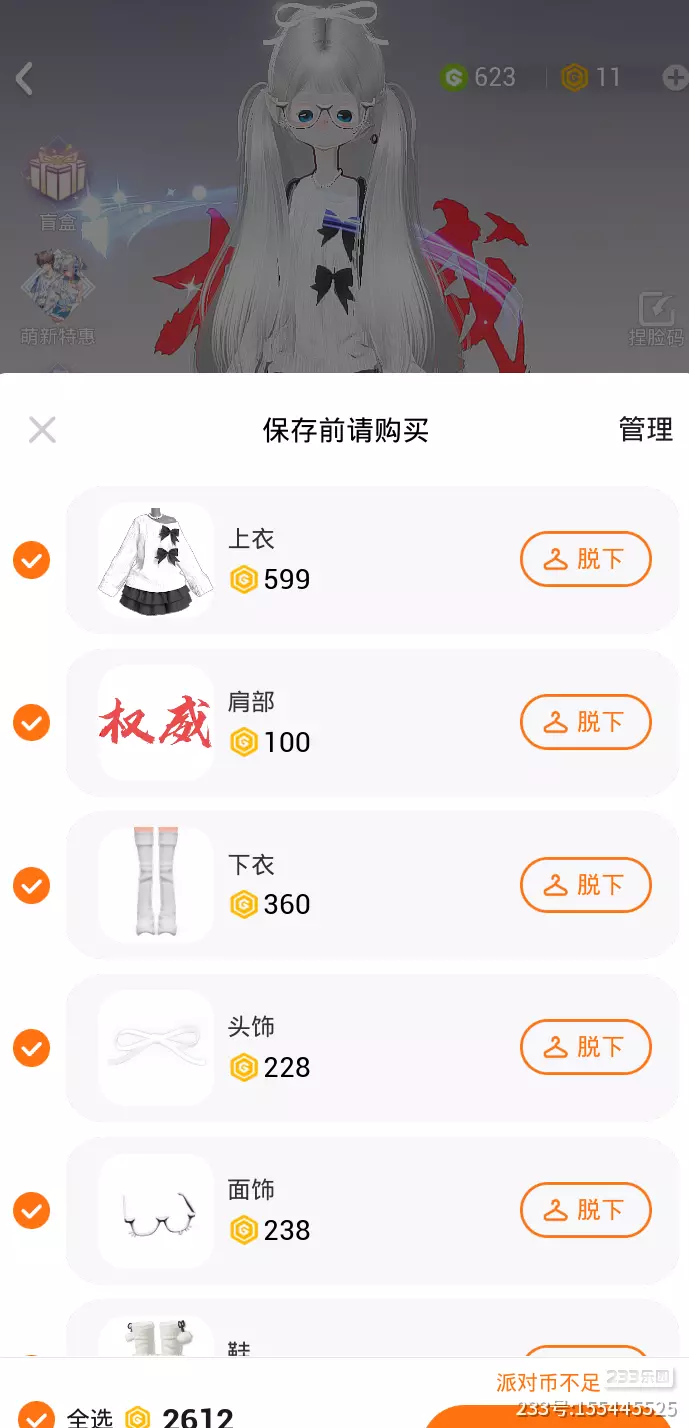This screenshot has height=1428, width=689.
Task: Uncheck the 肩部 item
Action: (x=32, y=722)
